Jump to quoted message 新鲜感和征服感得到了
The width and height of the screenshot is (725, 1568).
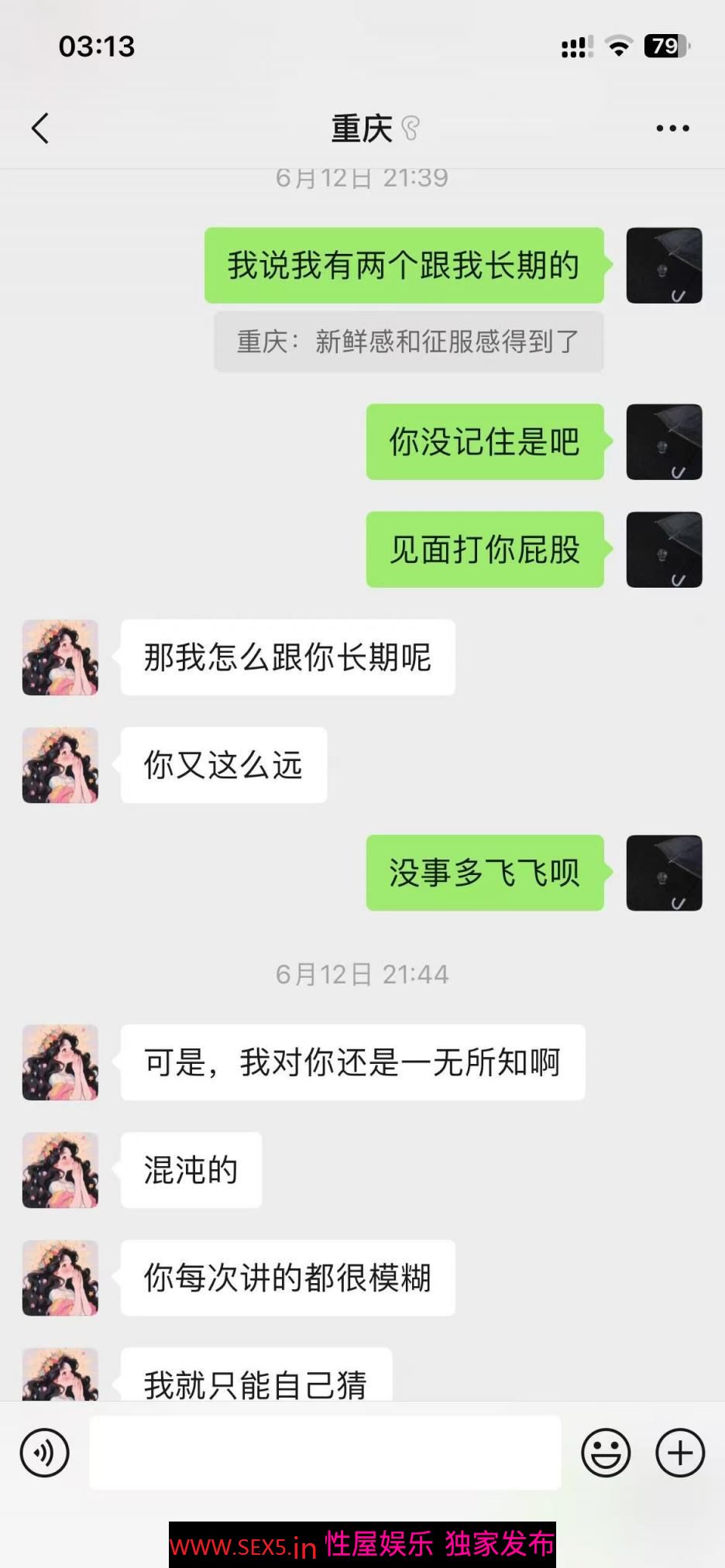(408, 341)
